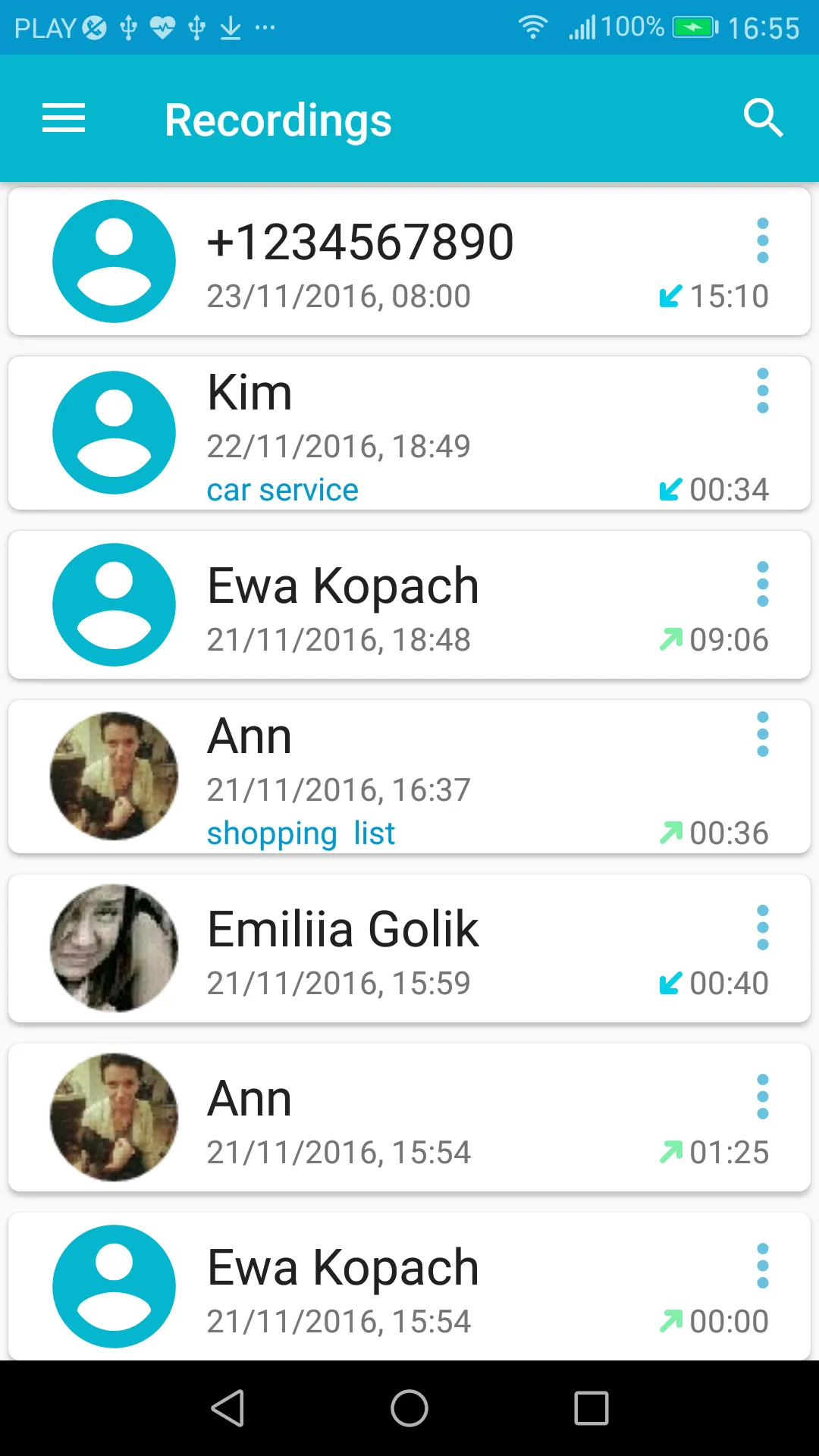Select the Recordings title in the header
The width and height of the screenshot is (819, 1456).
[278, 118]
